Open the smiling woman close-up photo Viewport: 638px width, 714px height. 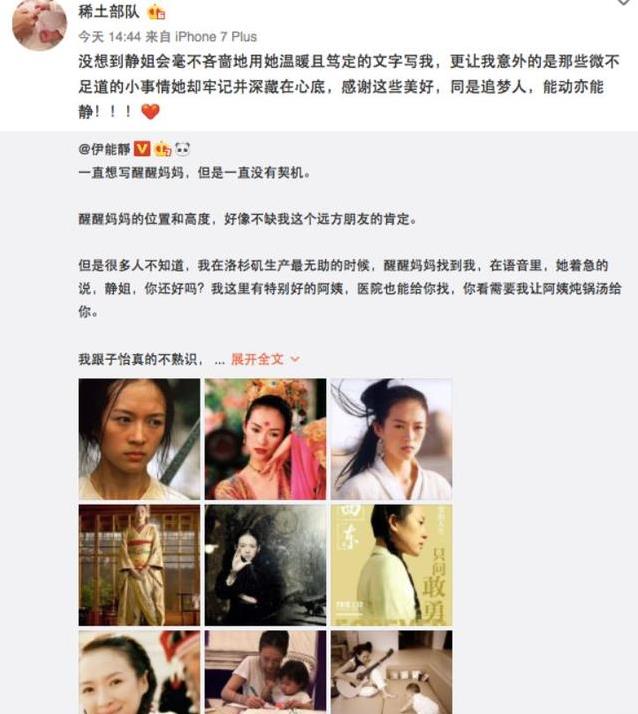tap(138, 672)
